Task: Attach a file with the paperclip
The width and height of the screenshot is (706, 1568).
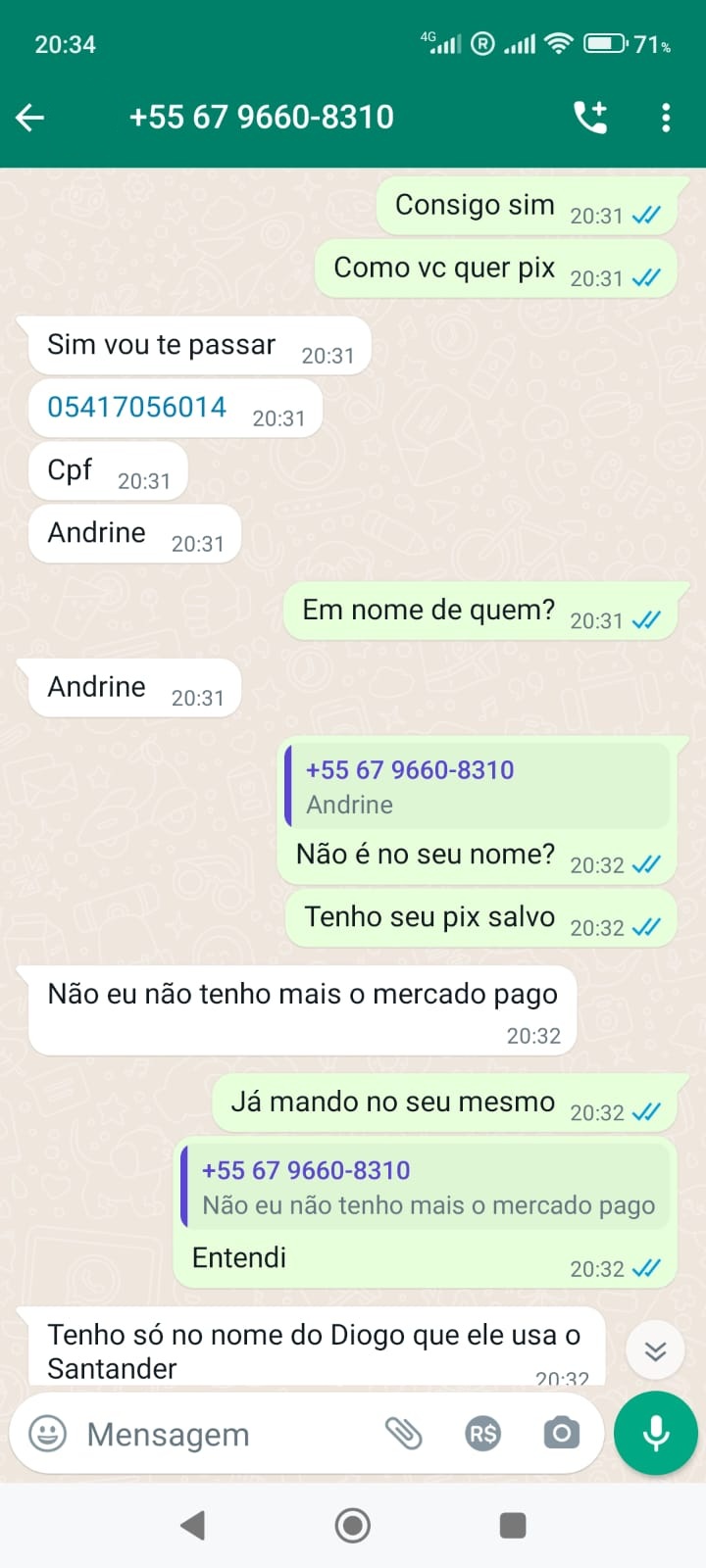Action: click(x=403, y=1434)
